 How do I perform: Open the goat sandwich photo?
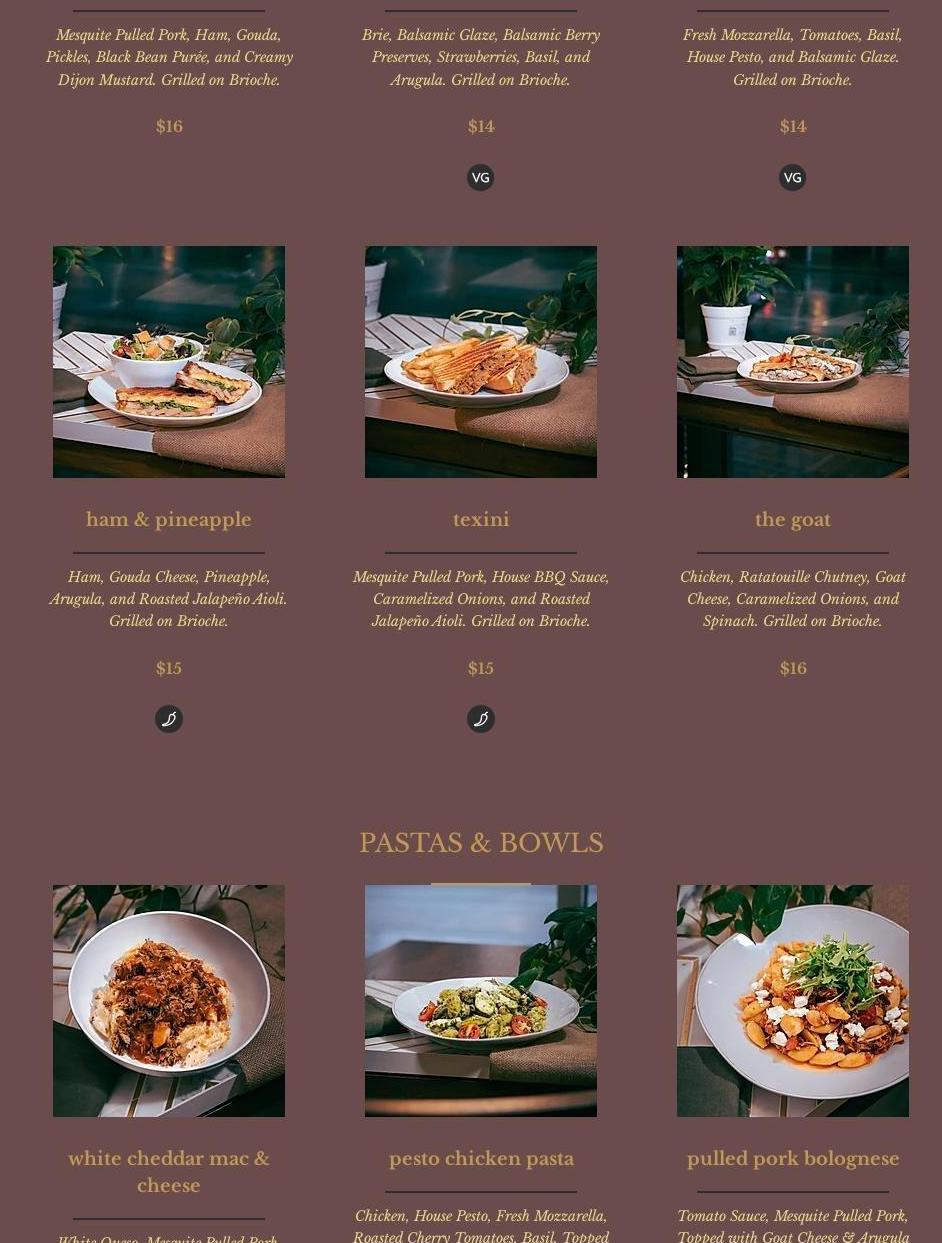point(792,361)
